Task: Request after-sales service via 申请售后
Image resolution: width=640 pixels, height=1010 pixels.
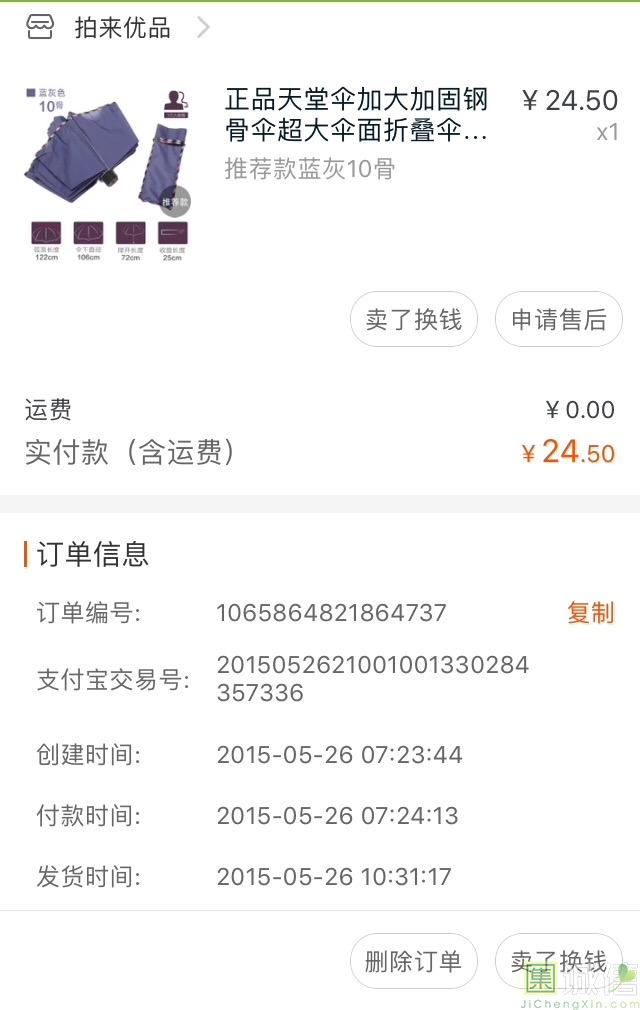Action: [x=559, y=320]
